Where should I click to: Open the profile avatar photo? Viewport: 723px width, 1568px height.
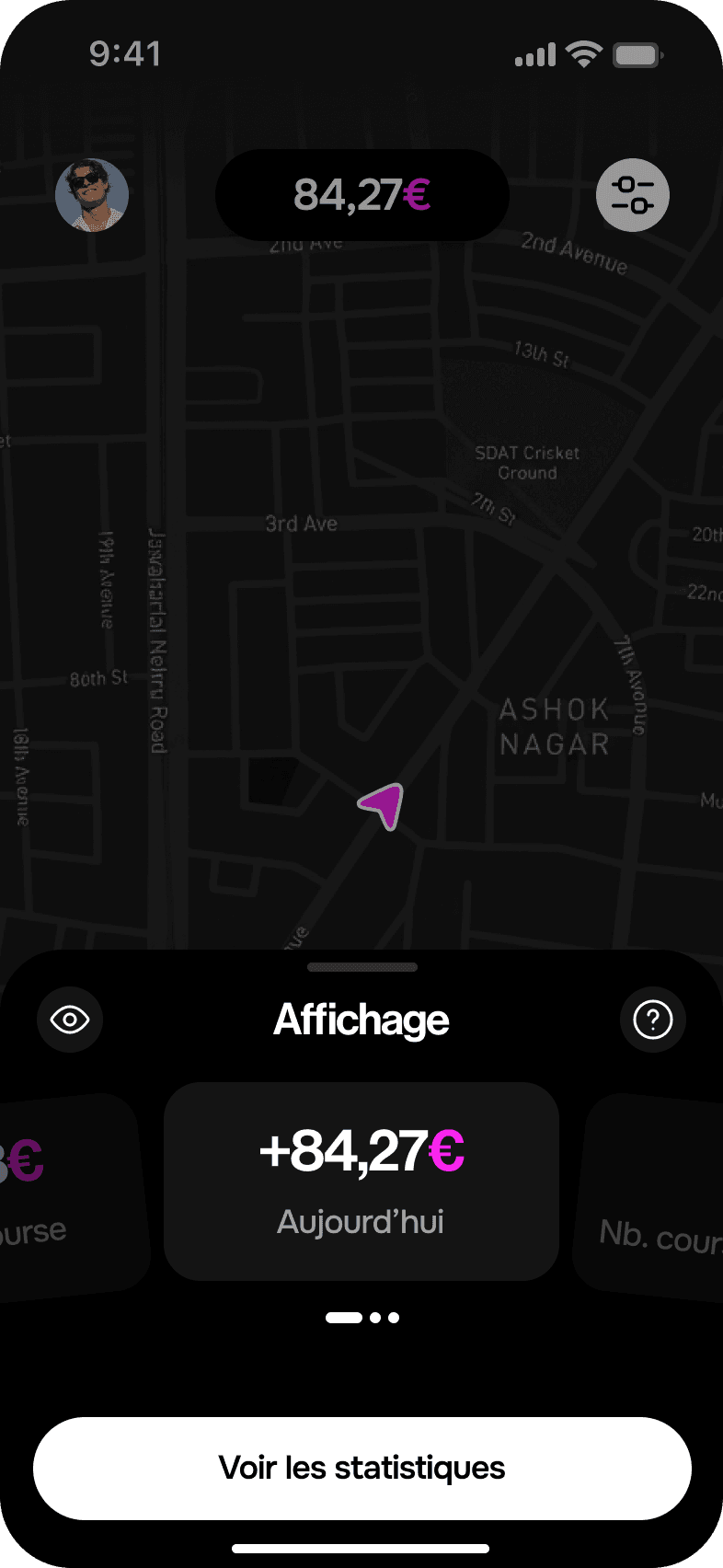92,195
